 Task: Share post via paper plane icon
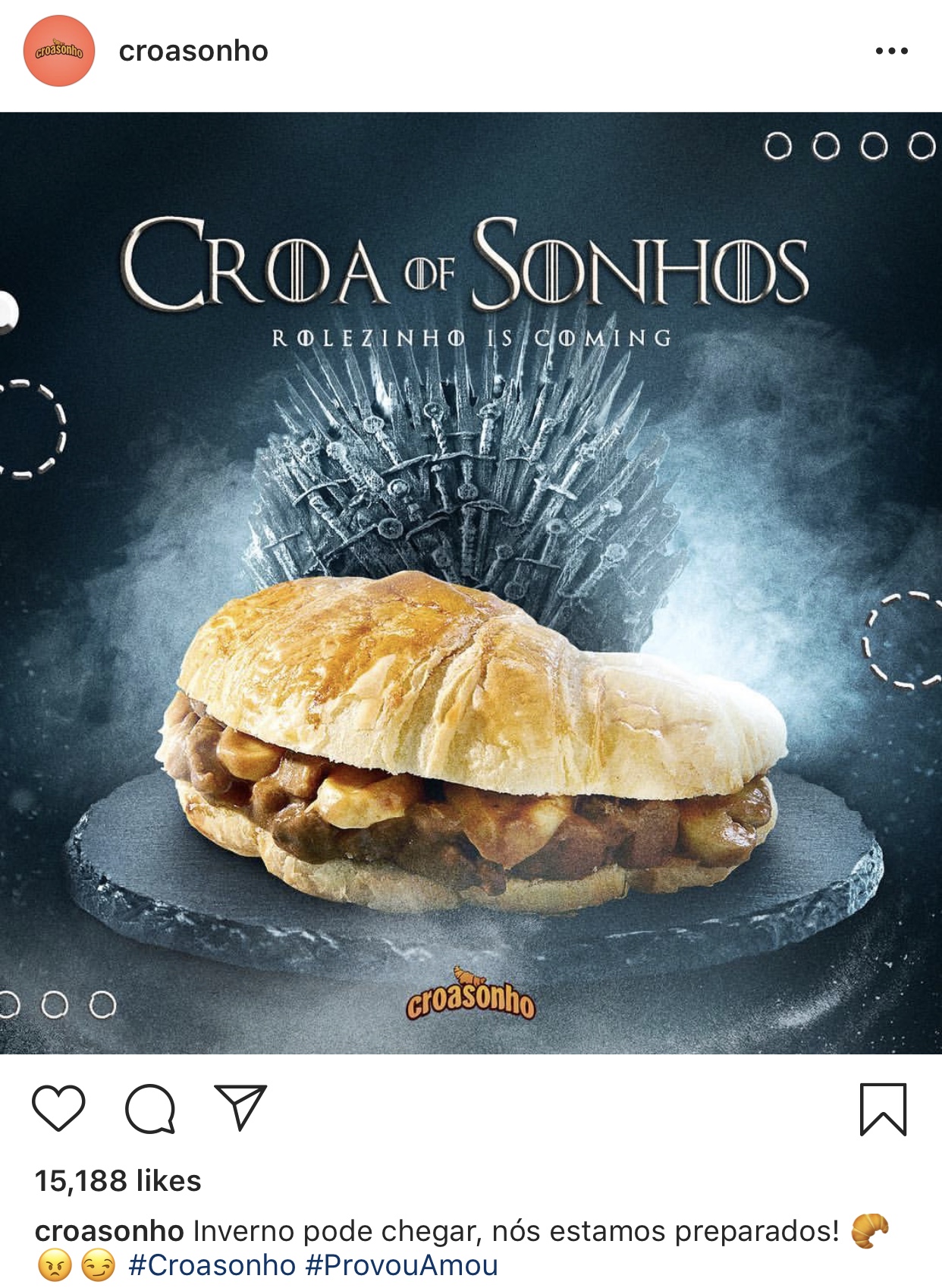pos(240,1107)
